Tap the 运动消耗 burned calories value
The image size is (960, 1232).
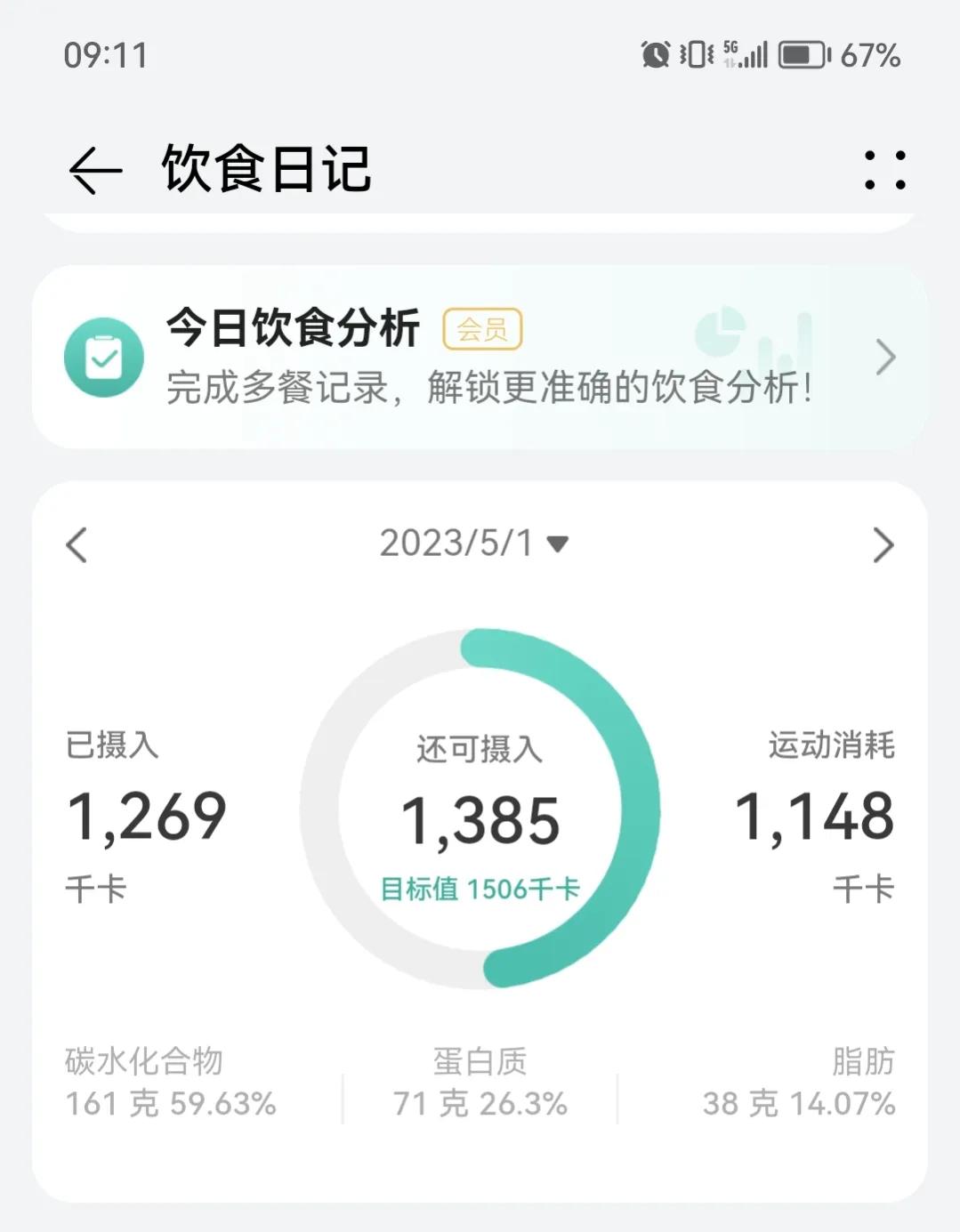pos(816,817)
